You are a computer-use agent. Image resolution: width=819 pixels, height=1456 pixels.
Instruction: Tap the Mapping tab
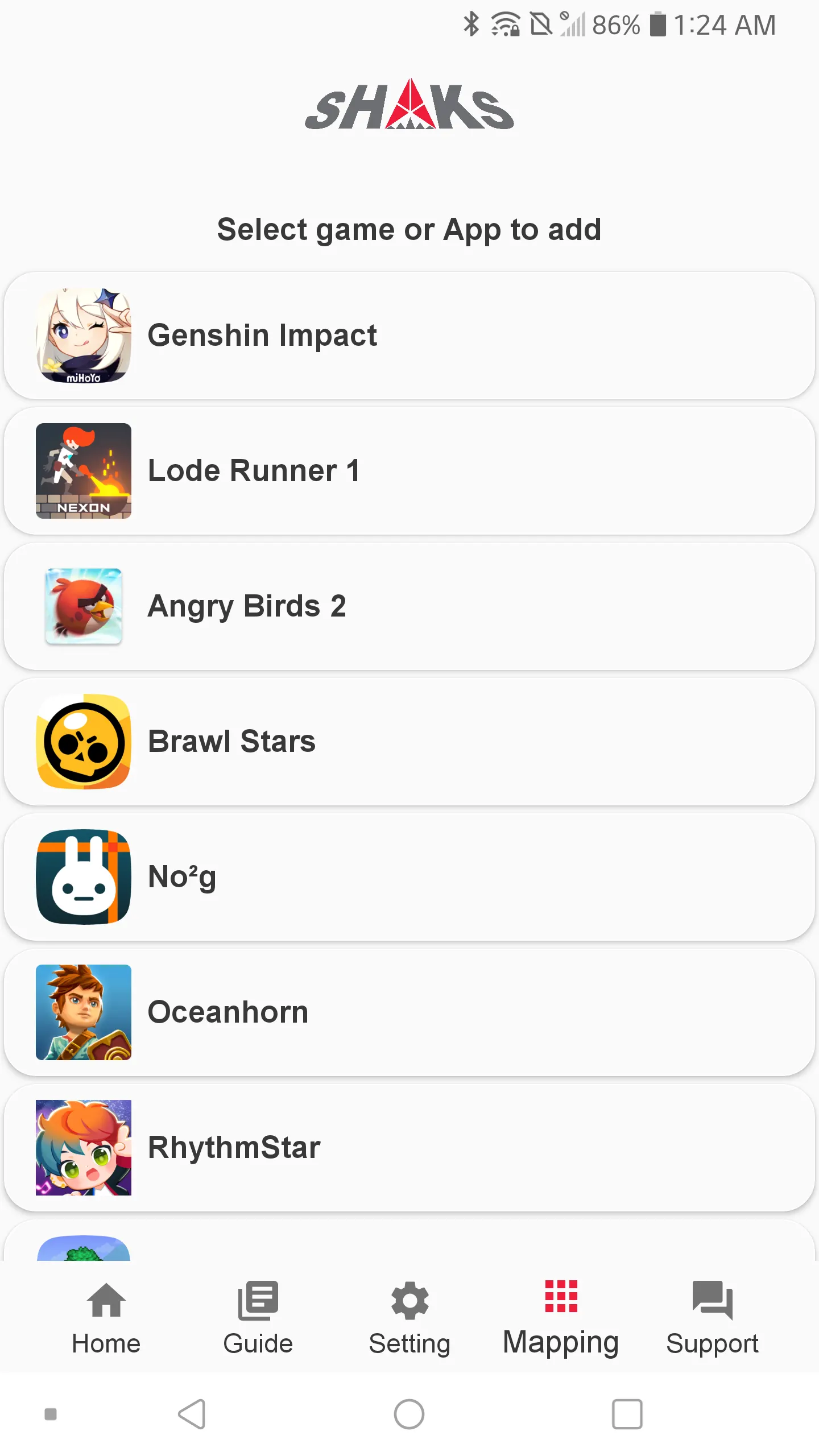pyautogui.click(x=561, y=1318)
